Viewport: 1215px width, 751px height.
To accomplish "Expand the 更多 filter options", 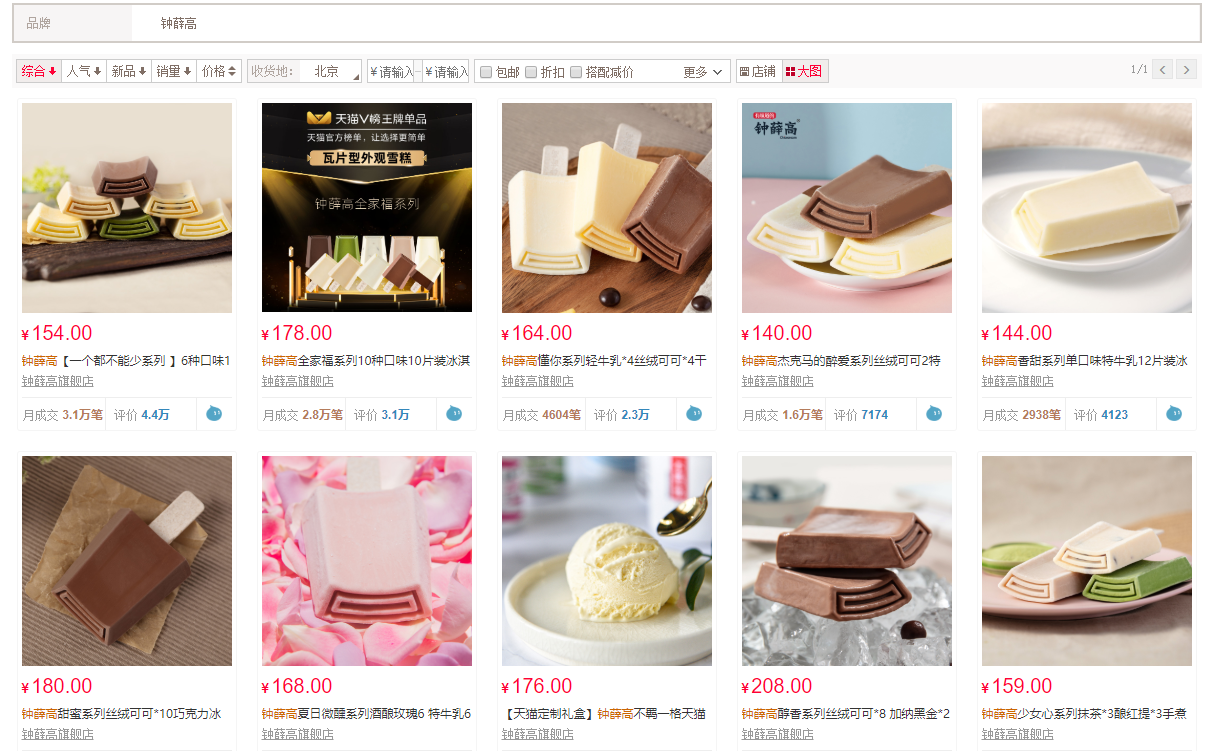I will pyautogui.click(x=703, y=72).
